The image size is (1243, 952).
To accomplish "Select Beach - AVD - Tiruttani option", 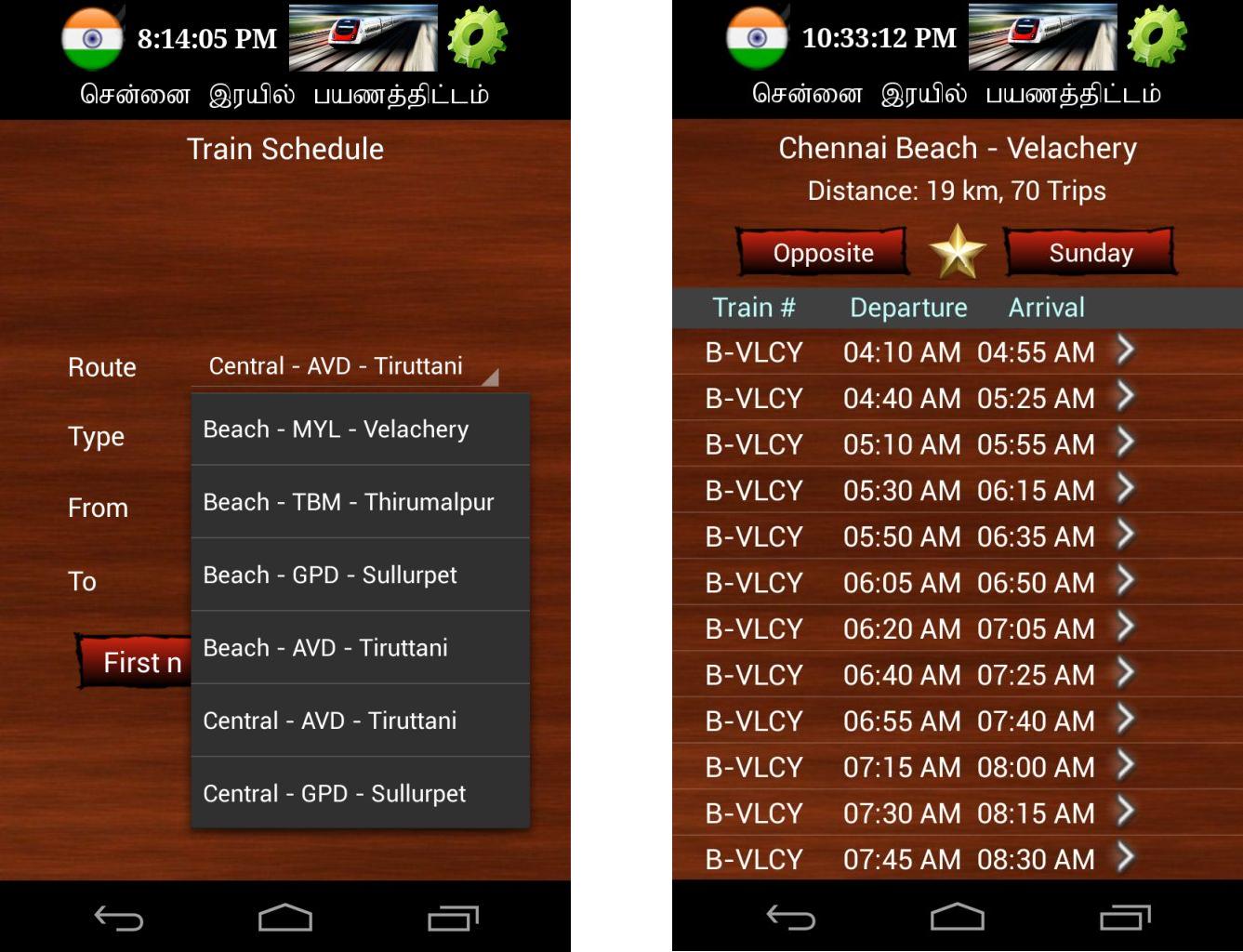I will point(360,648).
